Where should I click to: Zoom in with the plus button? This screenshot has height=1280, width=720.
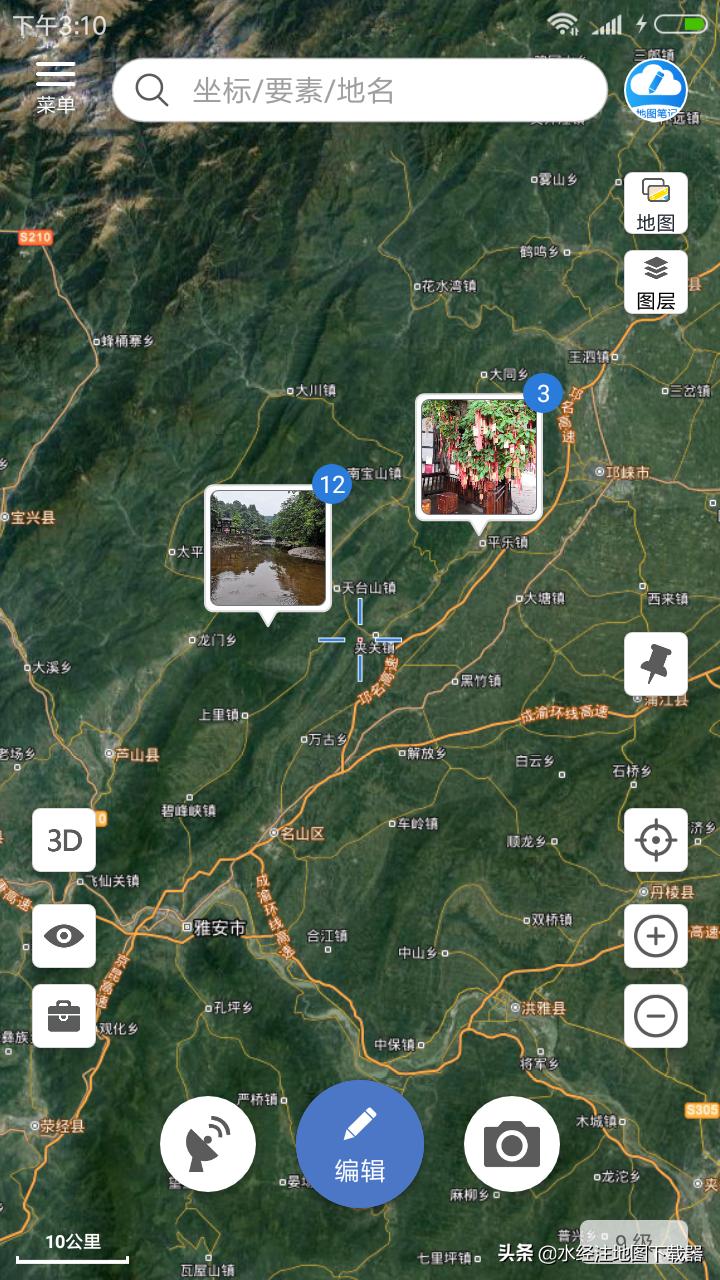pos(656,936)
